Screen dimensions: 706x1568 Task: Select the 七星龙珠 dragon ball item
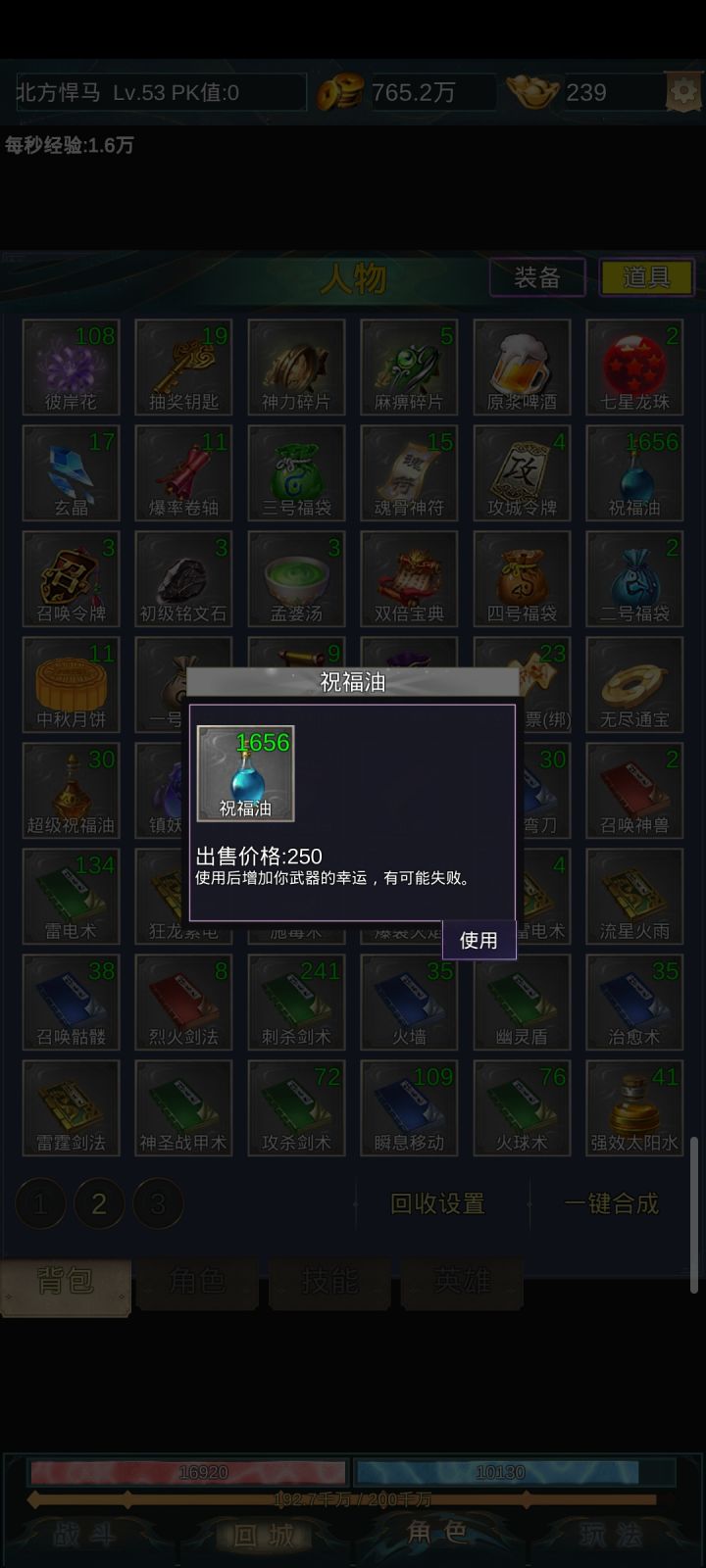tap(633, 367)
